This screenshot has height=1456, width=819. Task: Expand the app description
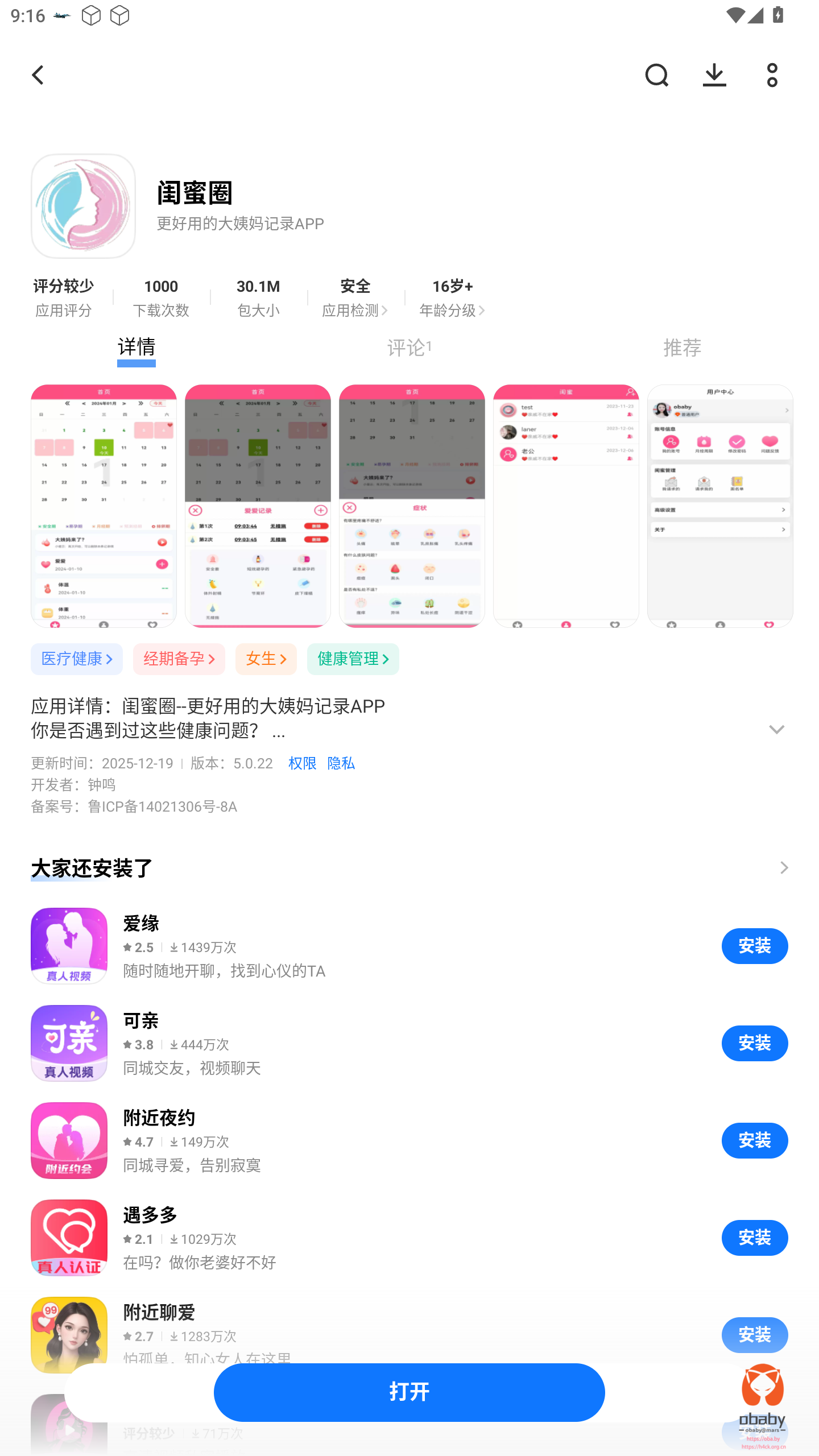(x=776, y=730)
